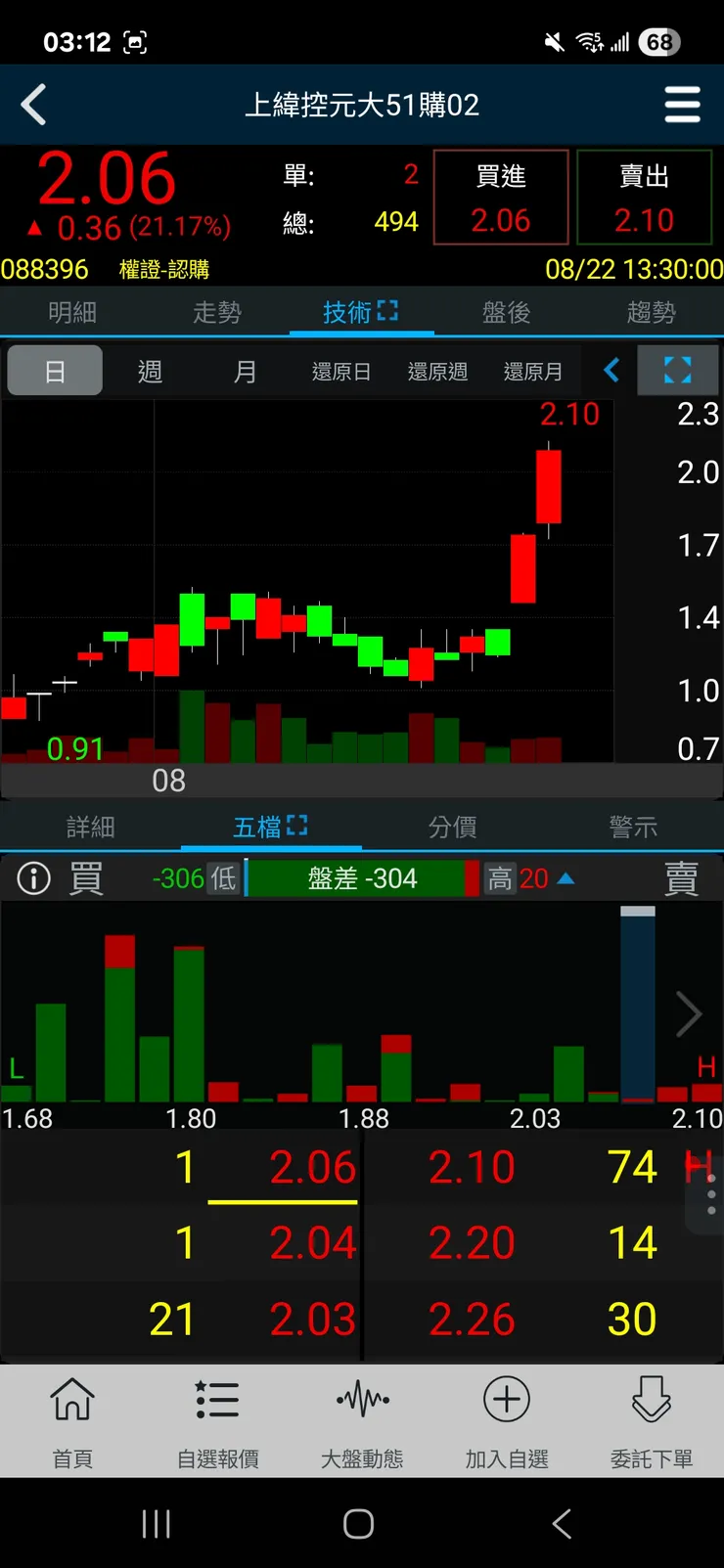Viewport: 724px width, 1568px height.
Task: Select the 月 monthly chart period
Action: tap(245, 372)
